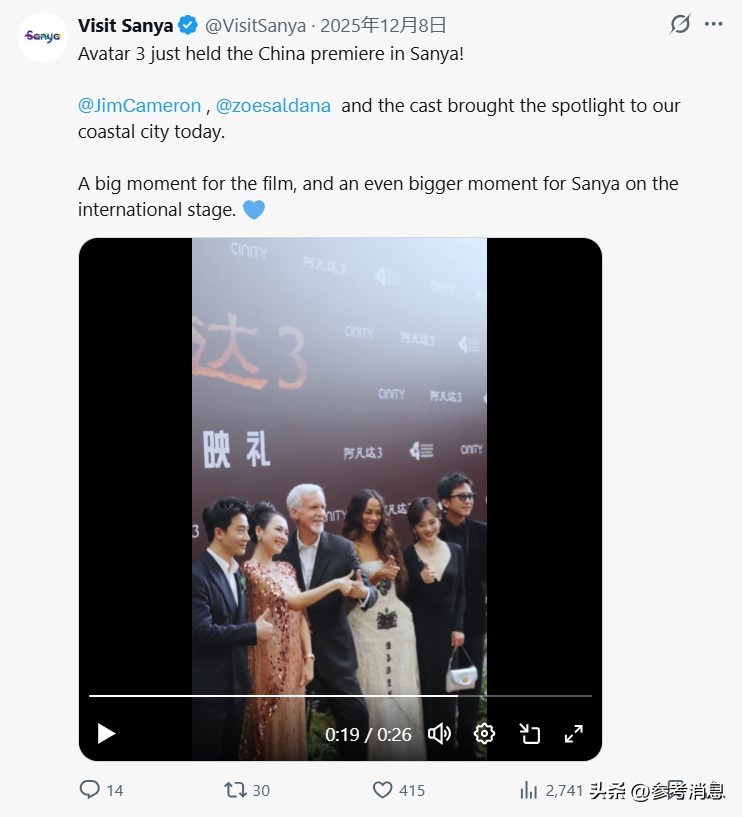
Task: Mute the video with the speaker icon
Action: point(439,733)
